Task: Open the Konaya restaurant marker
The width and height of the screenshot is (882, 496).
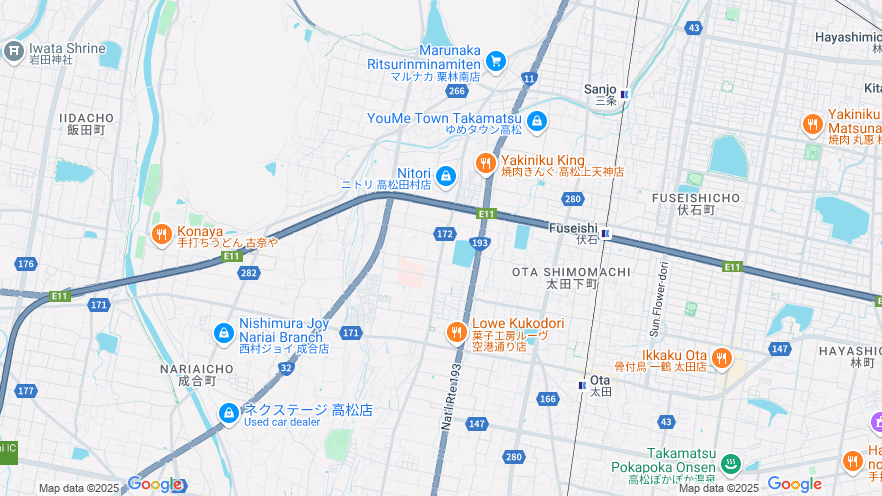Action: (161, 234)
